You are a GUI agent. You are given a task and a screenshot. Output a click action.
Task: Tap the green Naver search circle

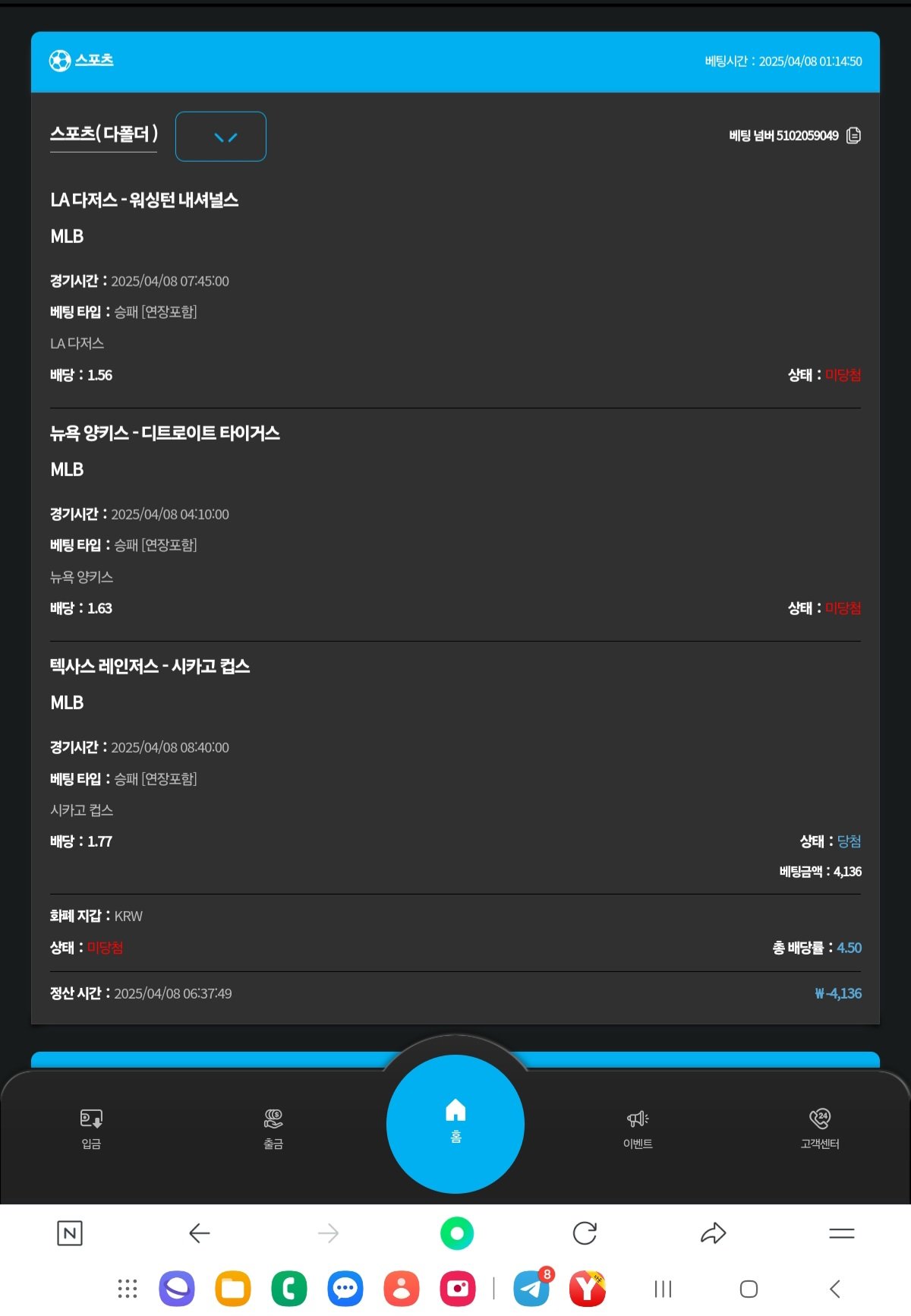tap(456, 1233)
